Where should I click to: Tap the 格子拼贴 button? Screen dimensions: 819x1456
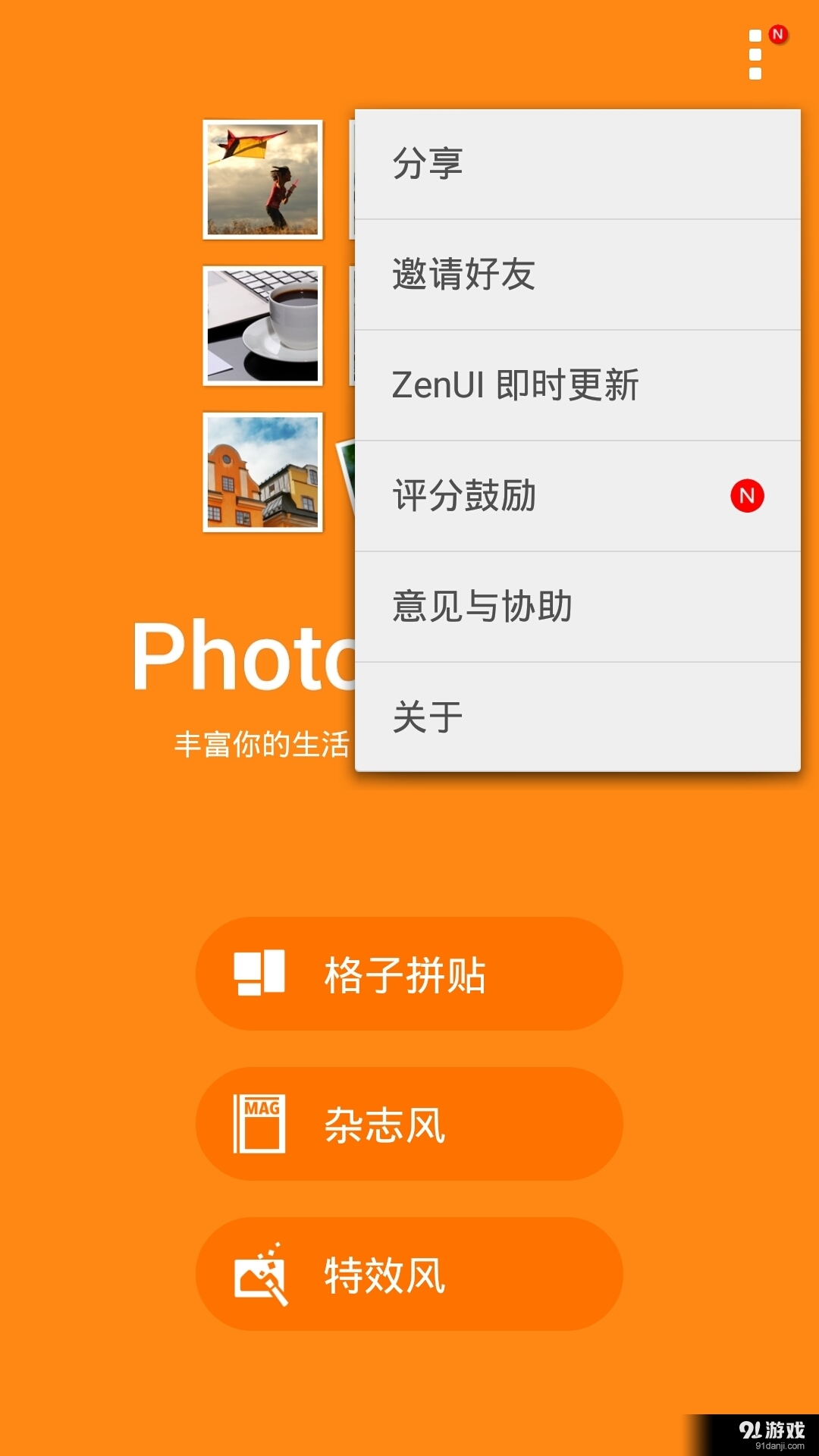click(409, 973)
